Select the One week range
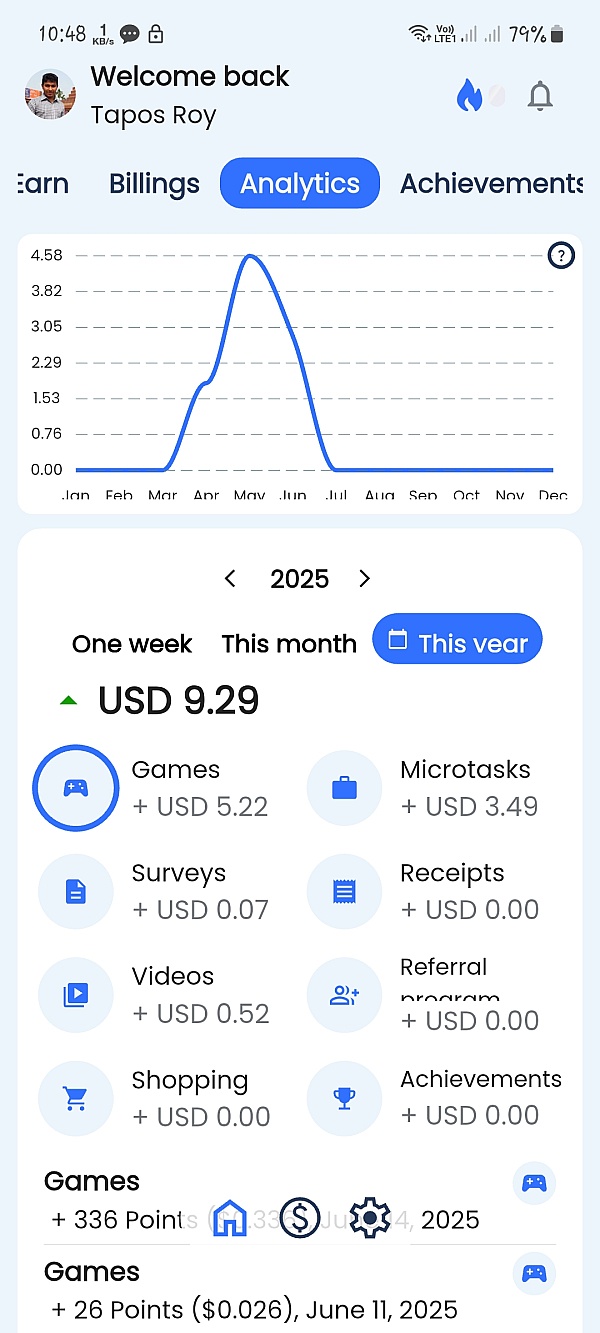 [x=132, y=644]
